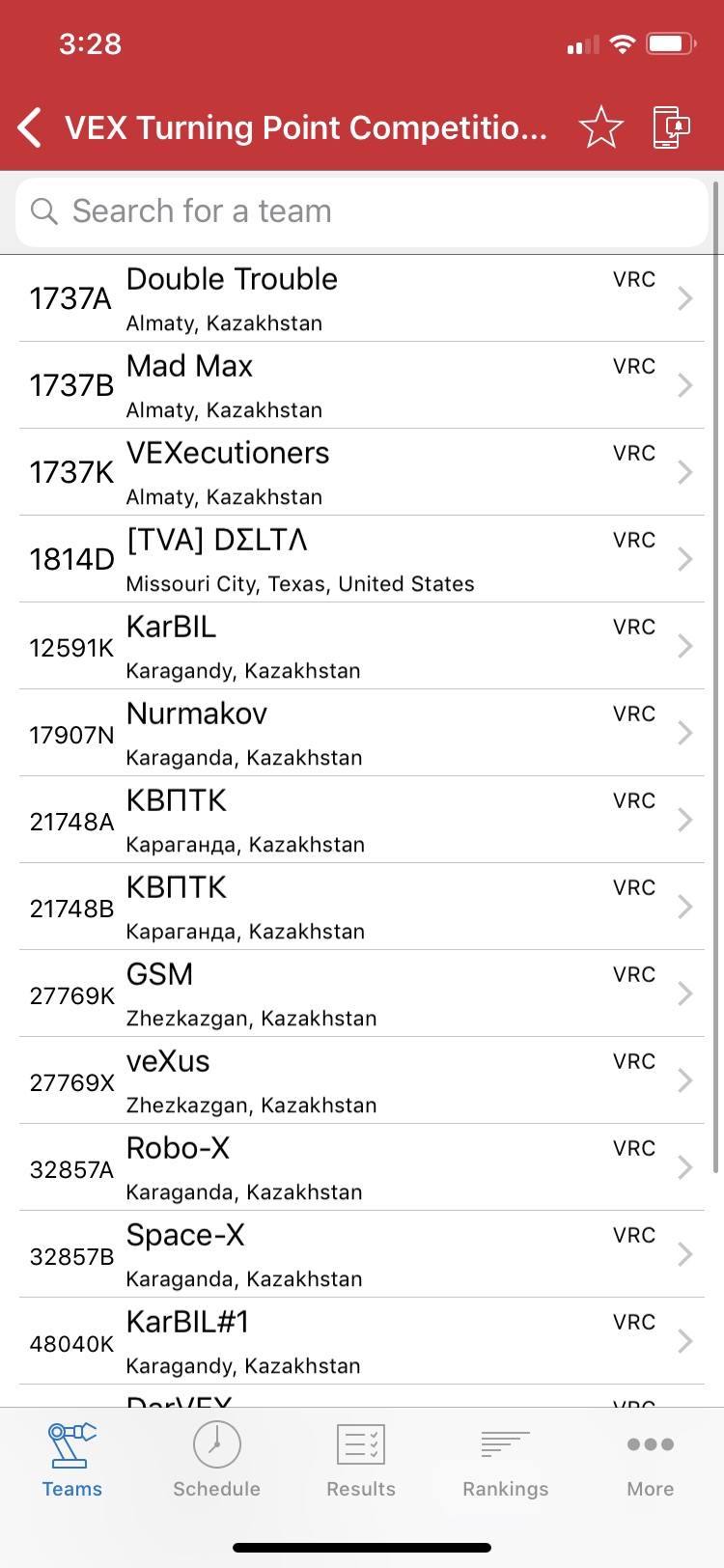The height and width of the screenshot is (1568, 724).
Task: View team 27769X veXus
Action: tap(362, 1080)
